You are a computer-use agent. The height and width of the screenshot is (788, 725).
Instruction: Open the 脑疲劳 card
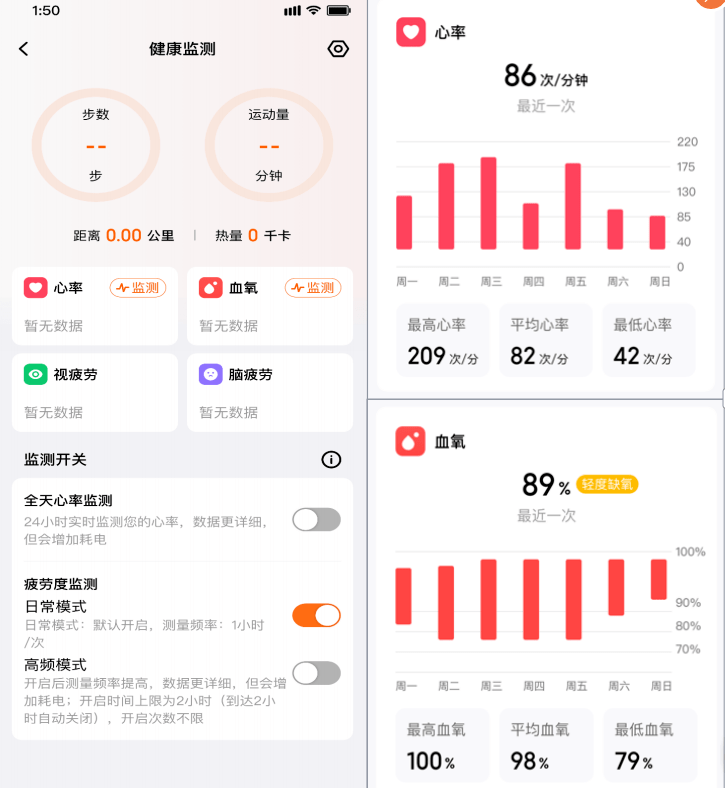270,392
